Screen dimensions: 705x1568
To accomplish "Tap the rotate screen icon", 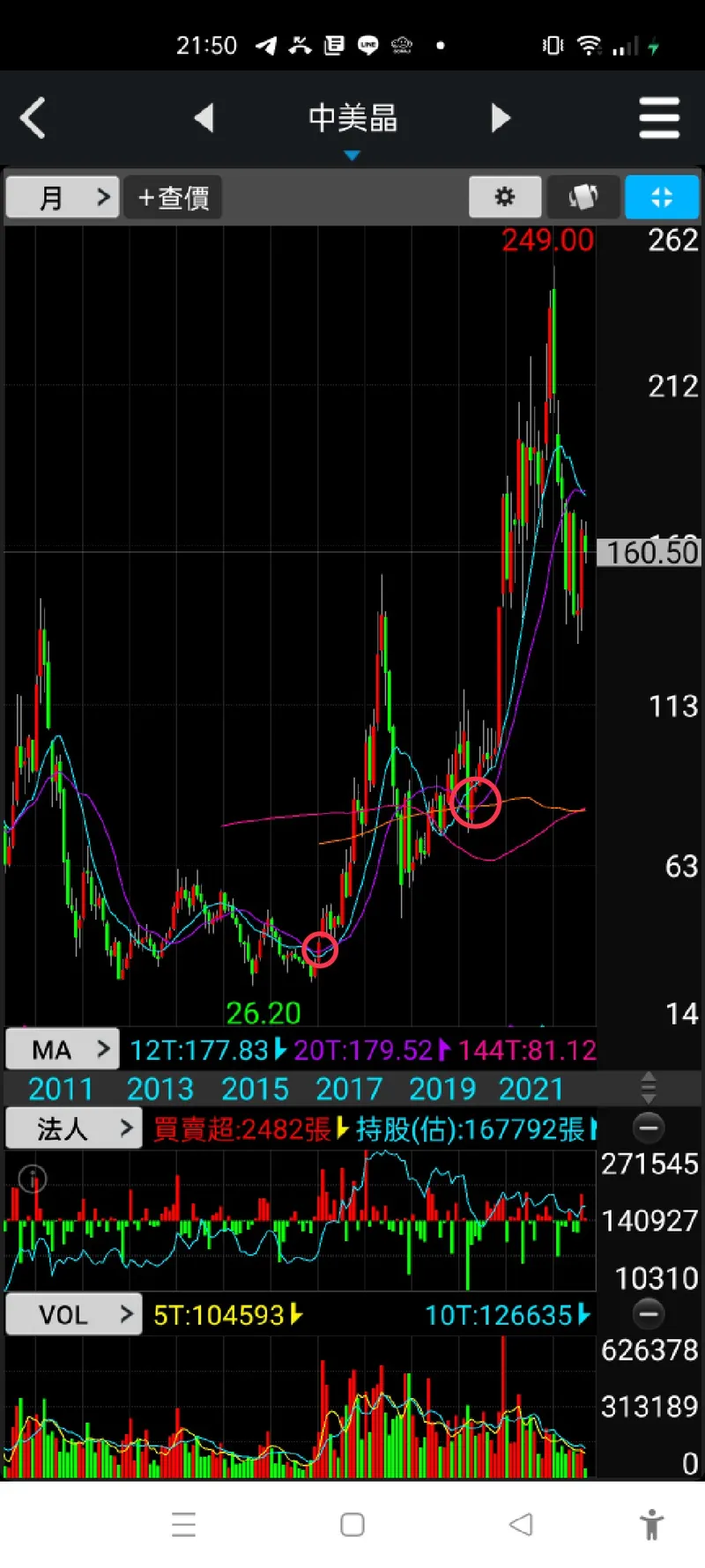I will point(583,196).
